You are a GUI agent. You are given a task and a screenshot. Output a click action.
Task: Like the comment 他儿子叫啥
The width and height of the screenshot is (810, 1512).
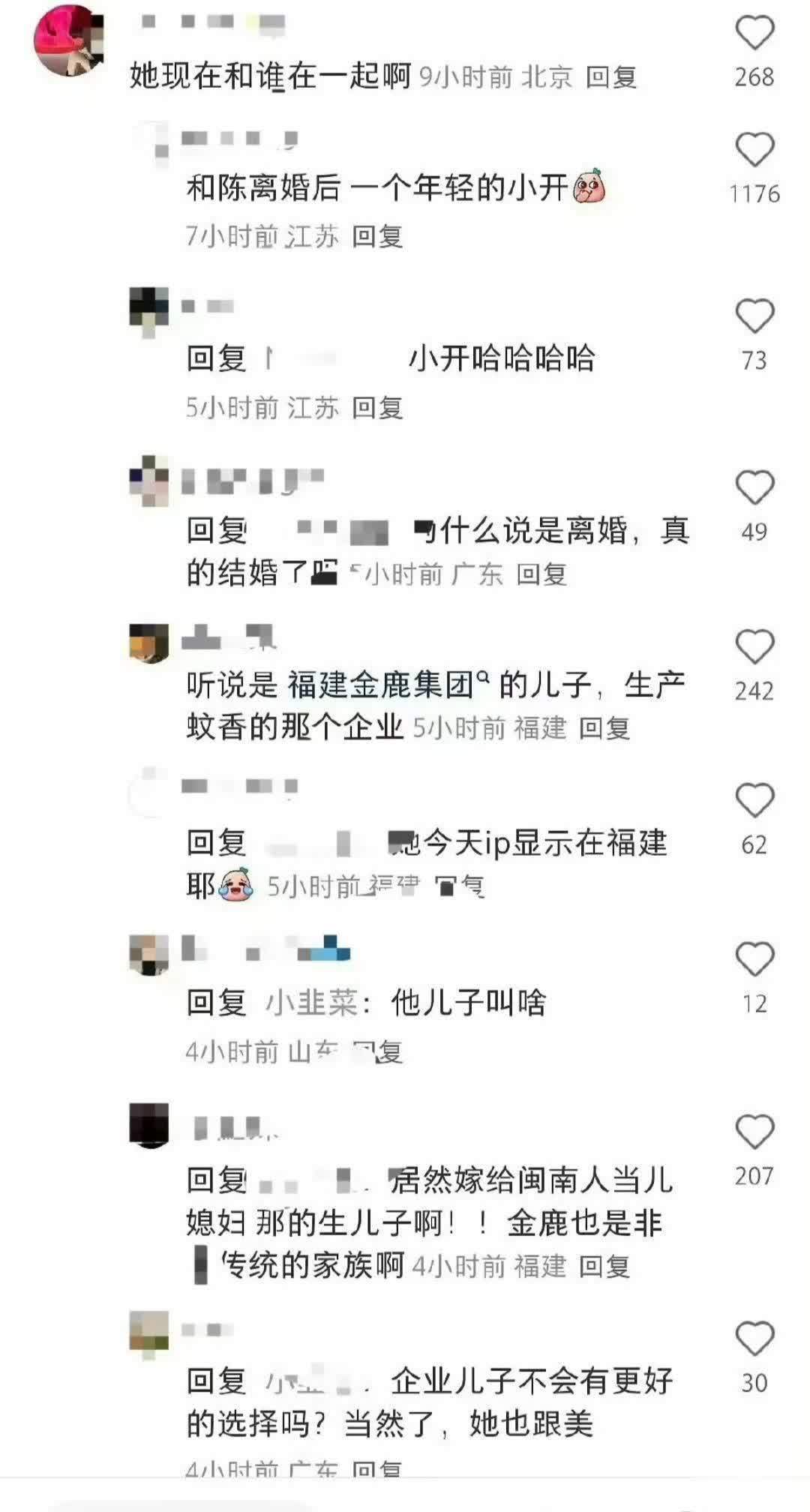click(754, 959)
